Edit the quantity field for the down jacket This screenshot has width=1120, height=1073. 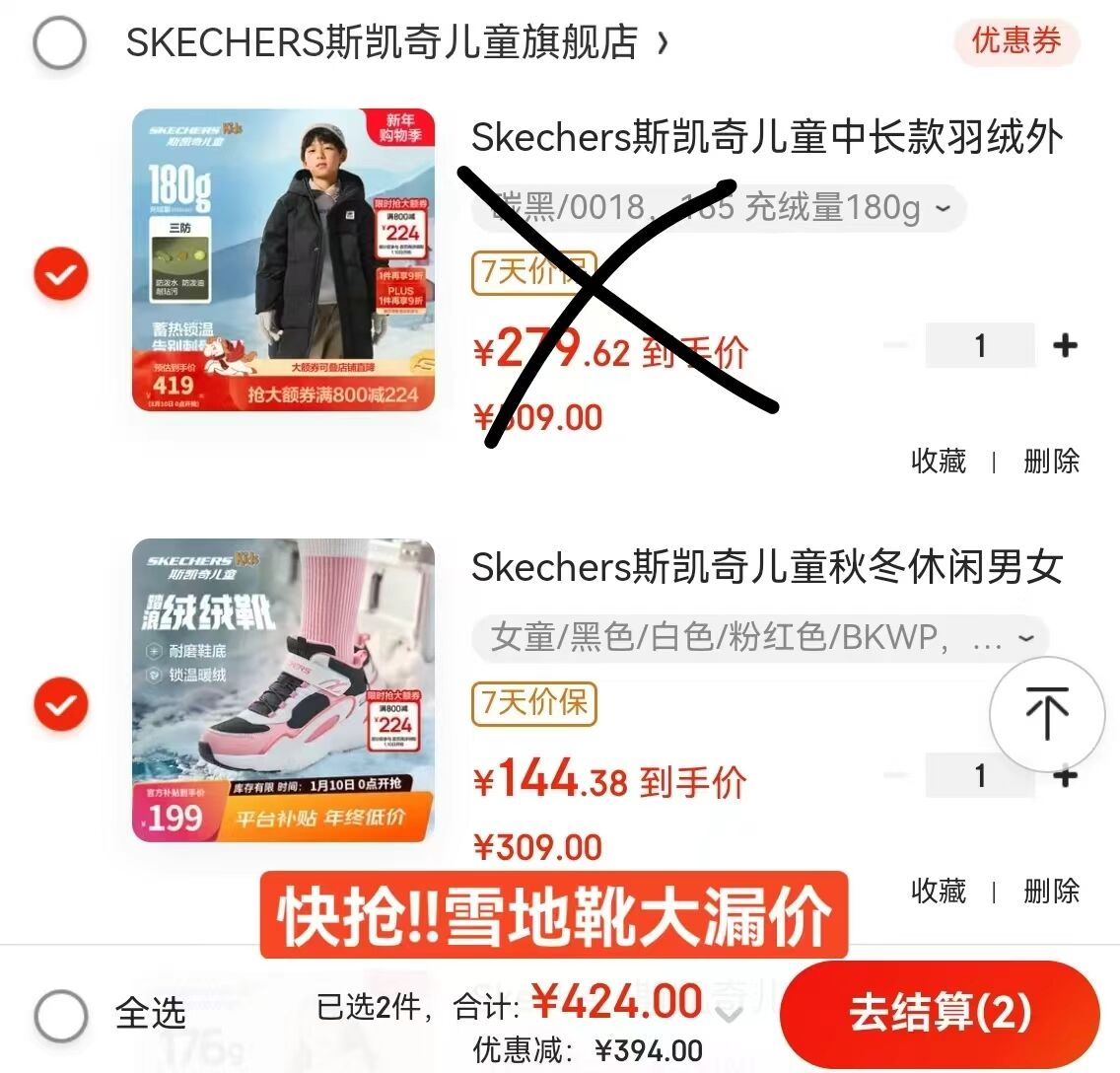pyautogui.click(x=980, y=346)
